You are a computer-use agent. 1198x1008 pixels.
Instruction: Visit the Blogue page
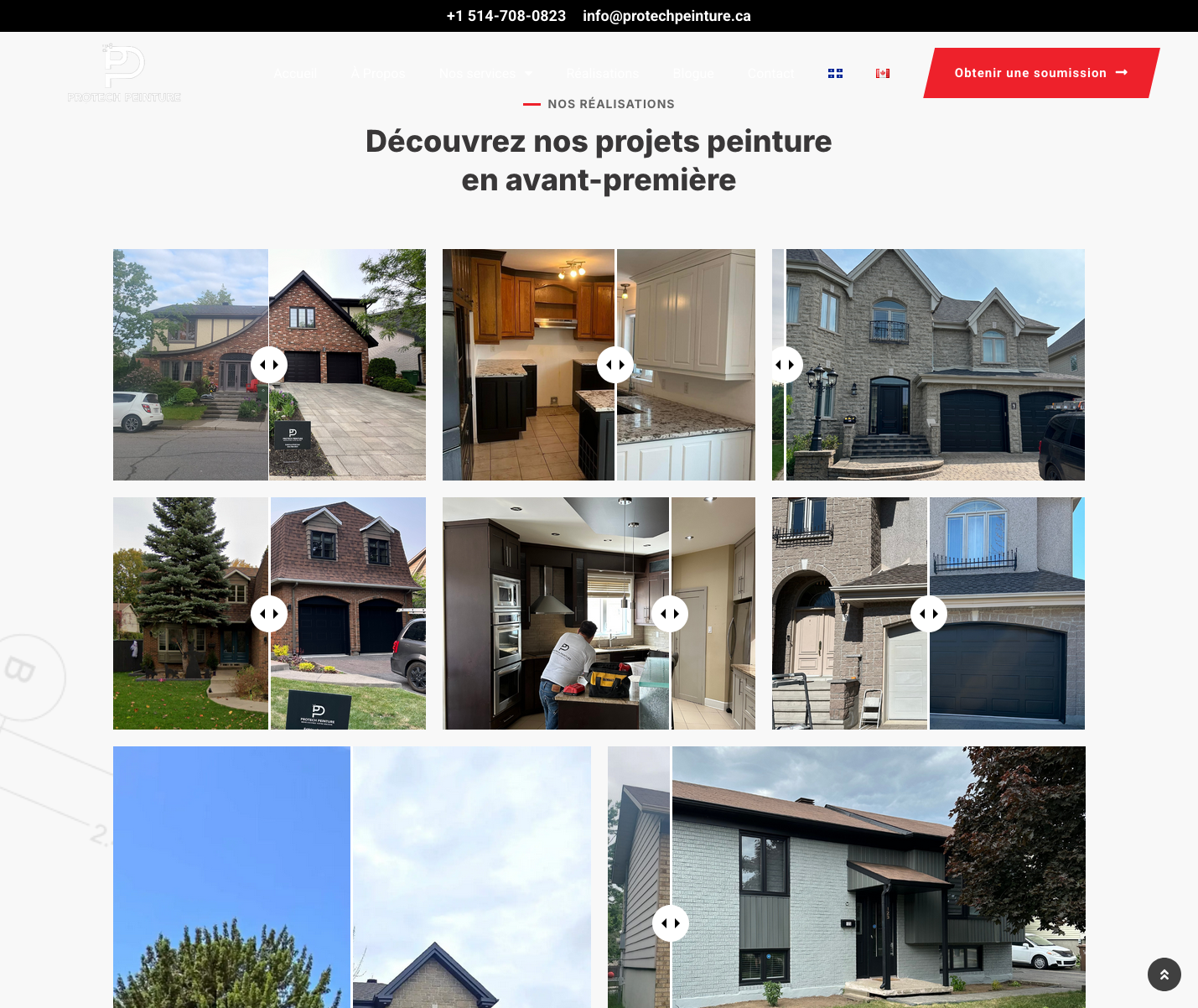click(x=693, y=74)
